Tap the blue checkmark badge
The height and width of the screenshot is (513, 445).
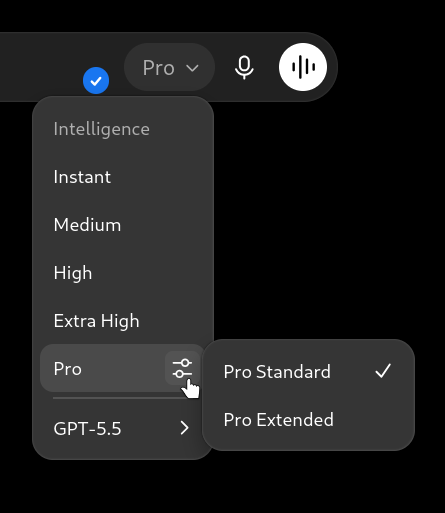point(96,81)
